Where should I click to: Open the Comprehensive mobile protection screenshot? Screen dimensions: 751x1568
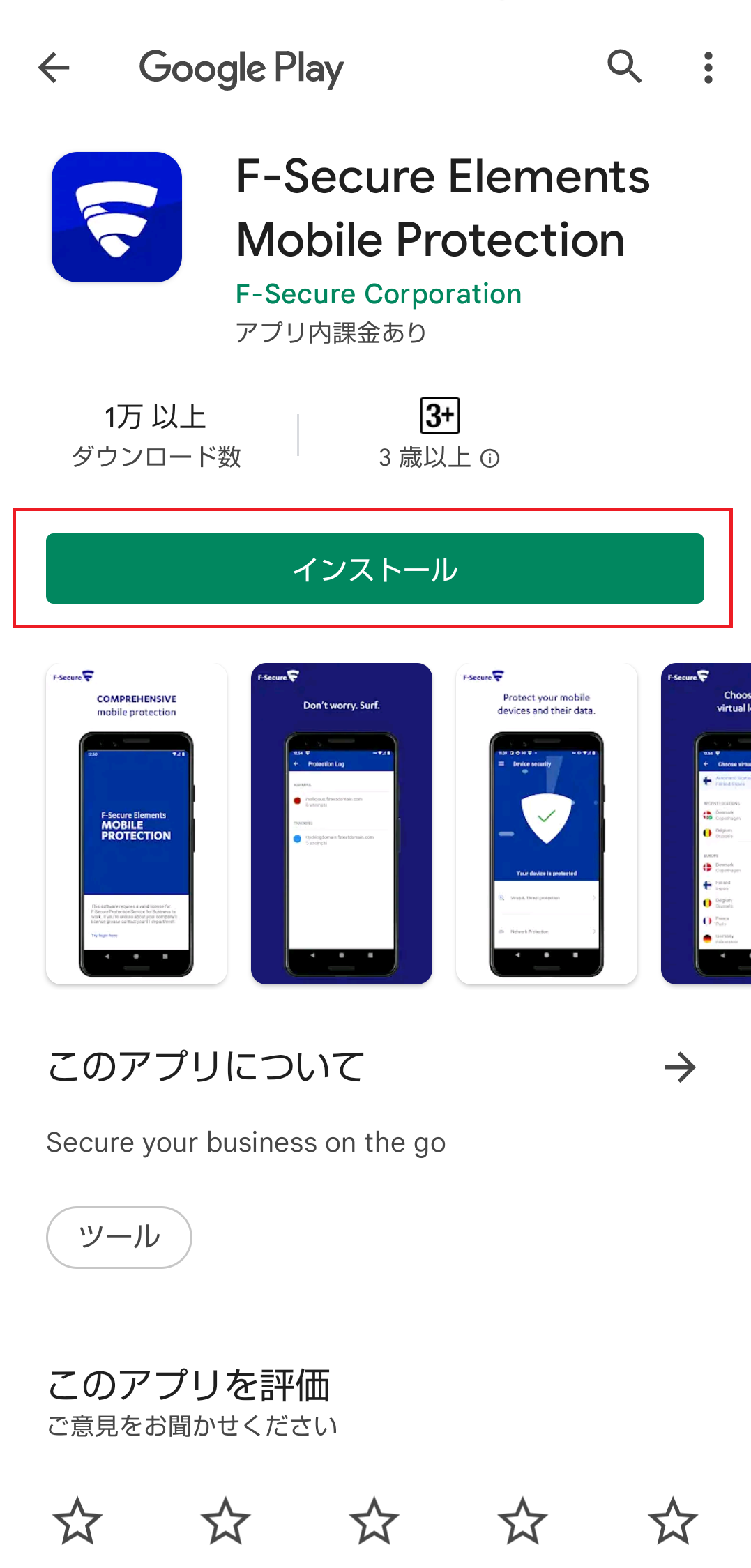tap(137, 823)
